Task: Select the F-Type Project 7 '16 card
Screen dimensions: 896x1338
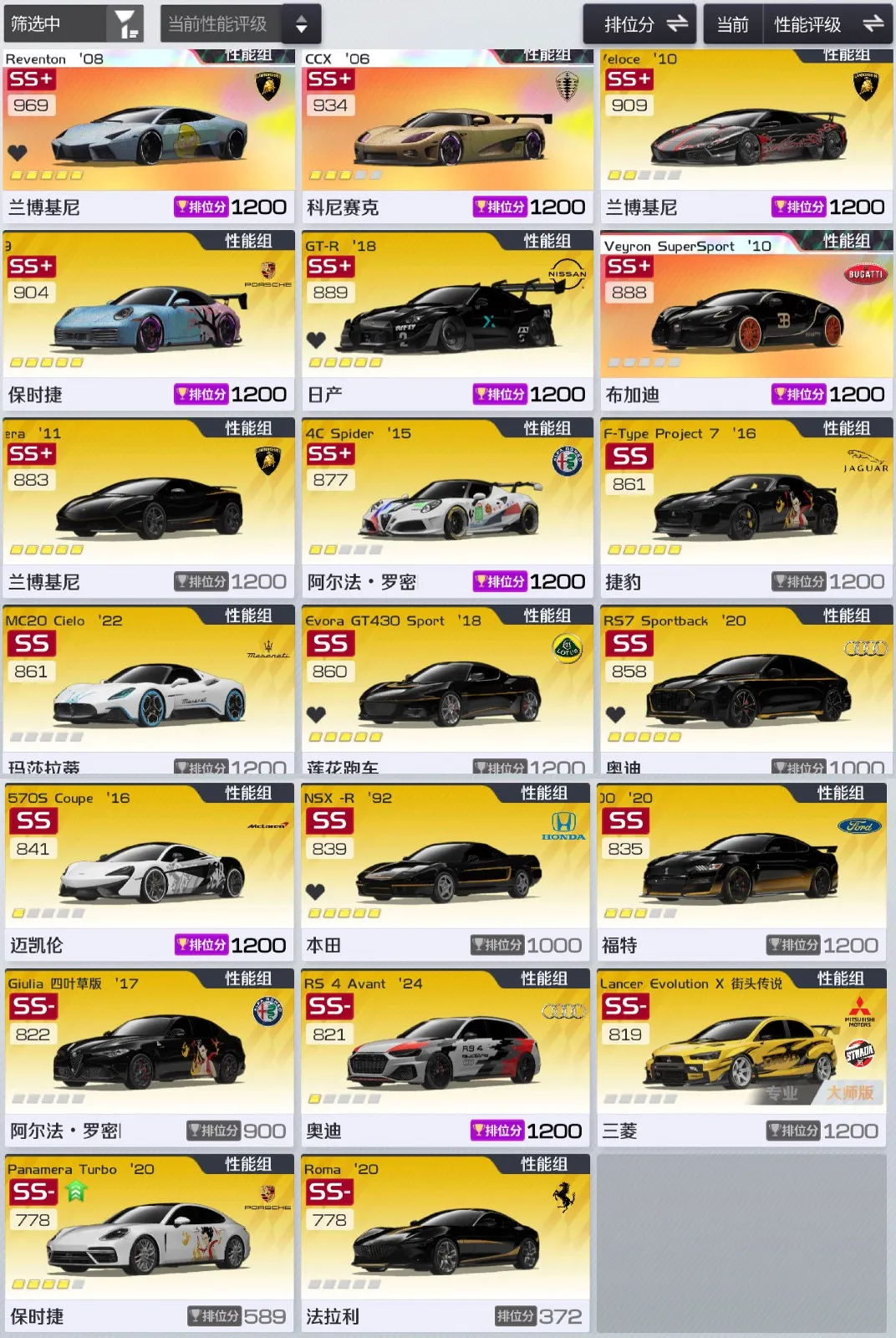Action: pyautogui.click(x=746, y=508)
